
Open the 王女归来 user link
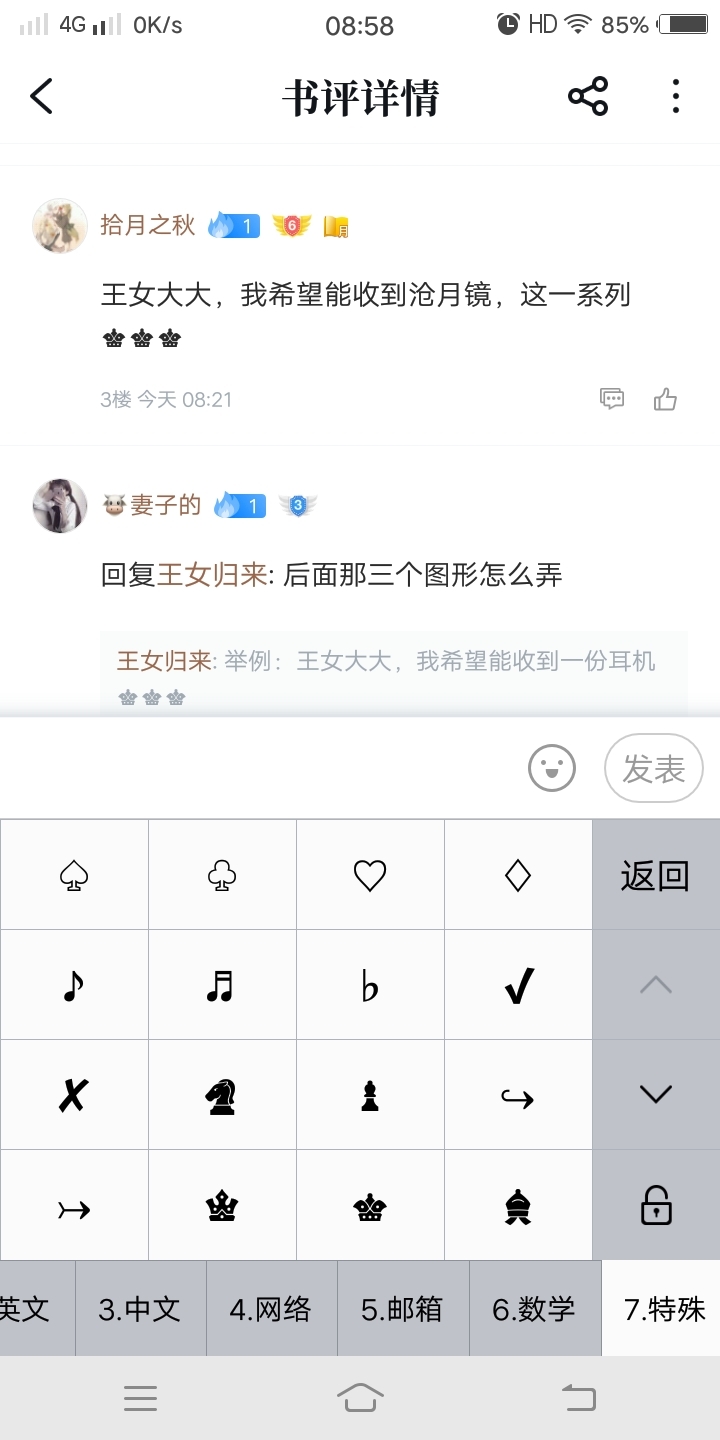[x=212, y=575]
